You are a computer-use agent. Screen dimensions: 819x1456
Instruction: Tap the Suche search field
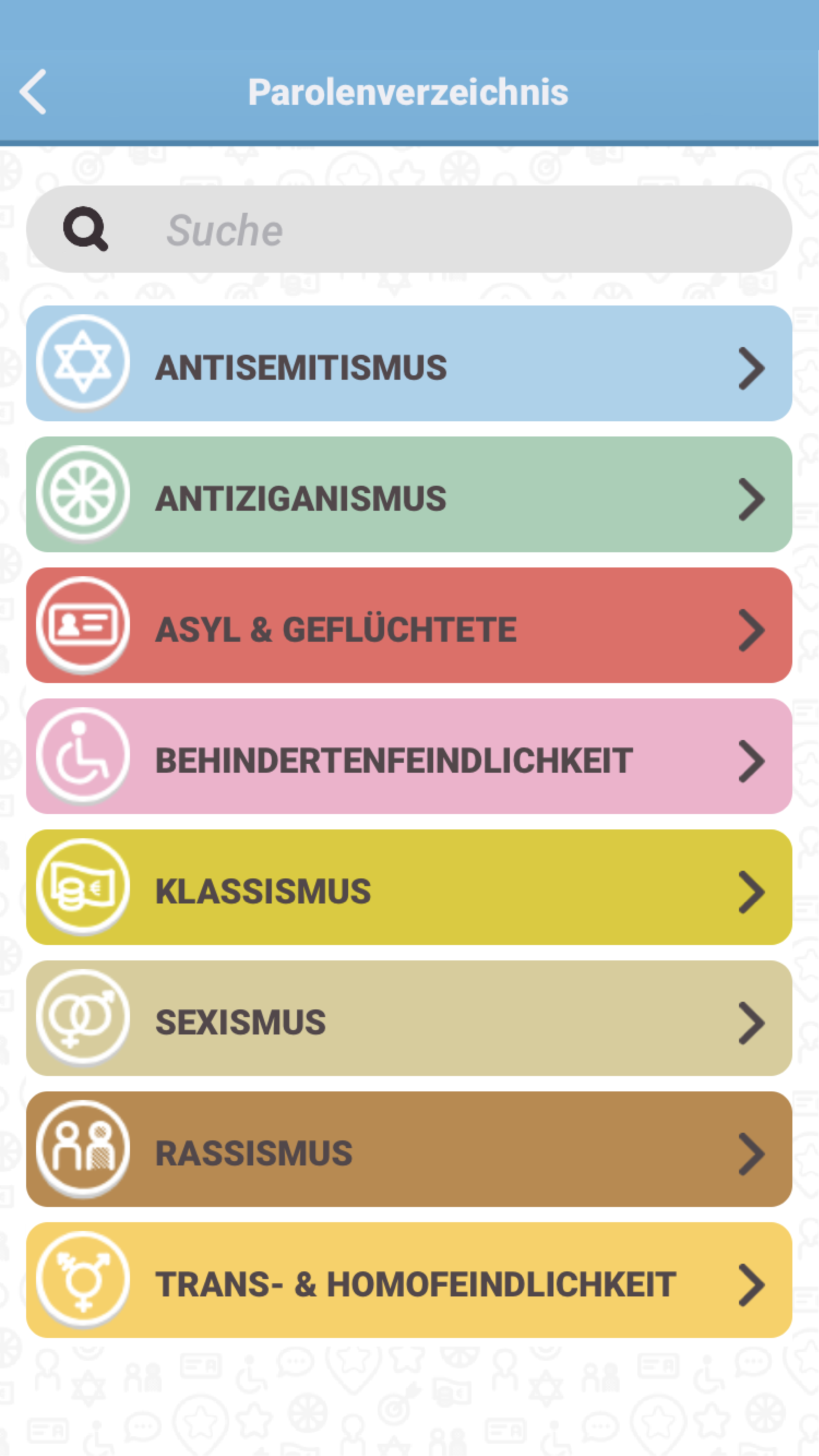pyautogui.click(x=430, y=229)
